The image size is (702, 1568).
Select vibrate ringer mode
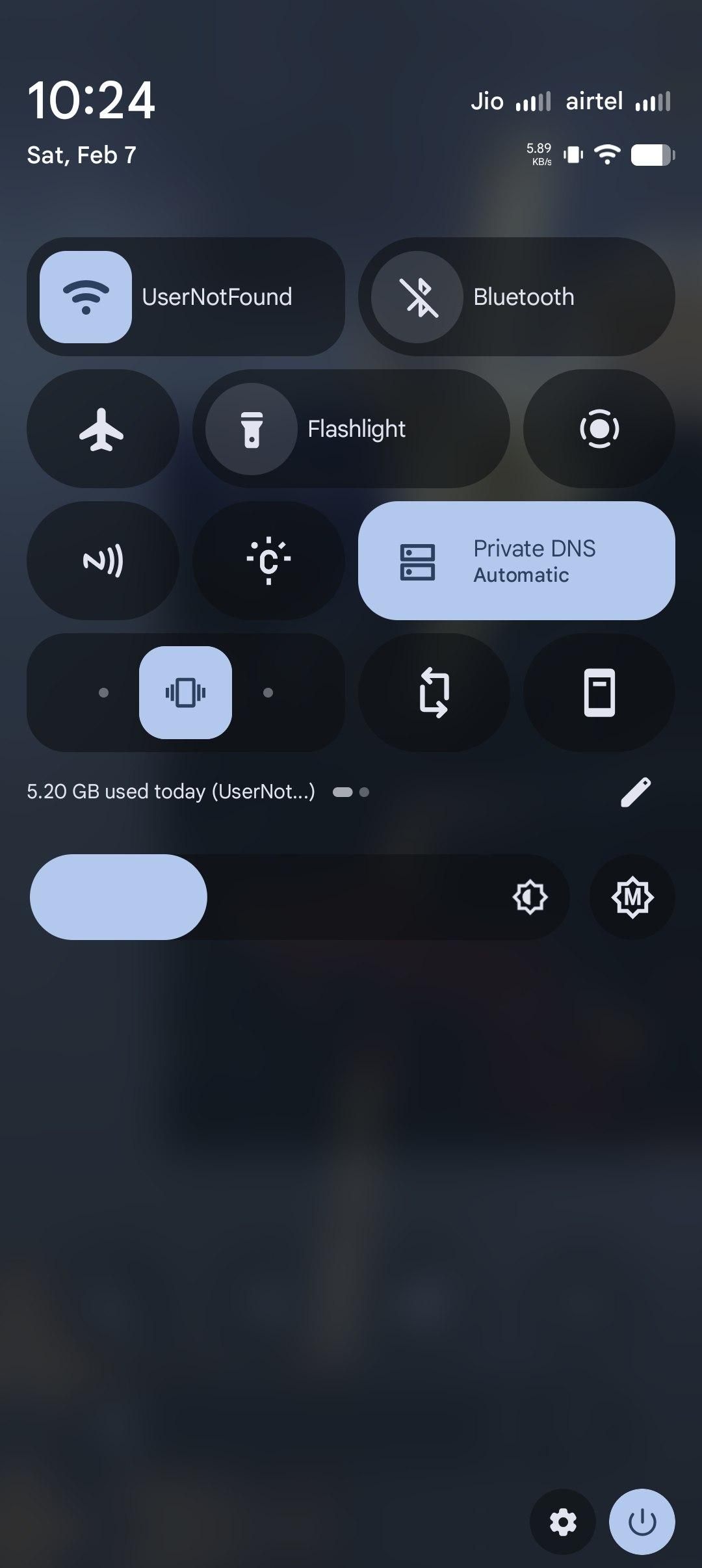[185, 692]
